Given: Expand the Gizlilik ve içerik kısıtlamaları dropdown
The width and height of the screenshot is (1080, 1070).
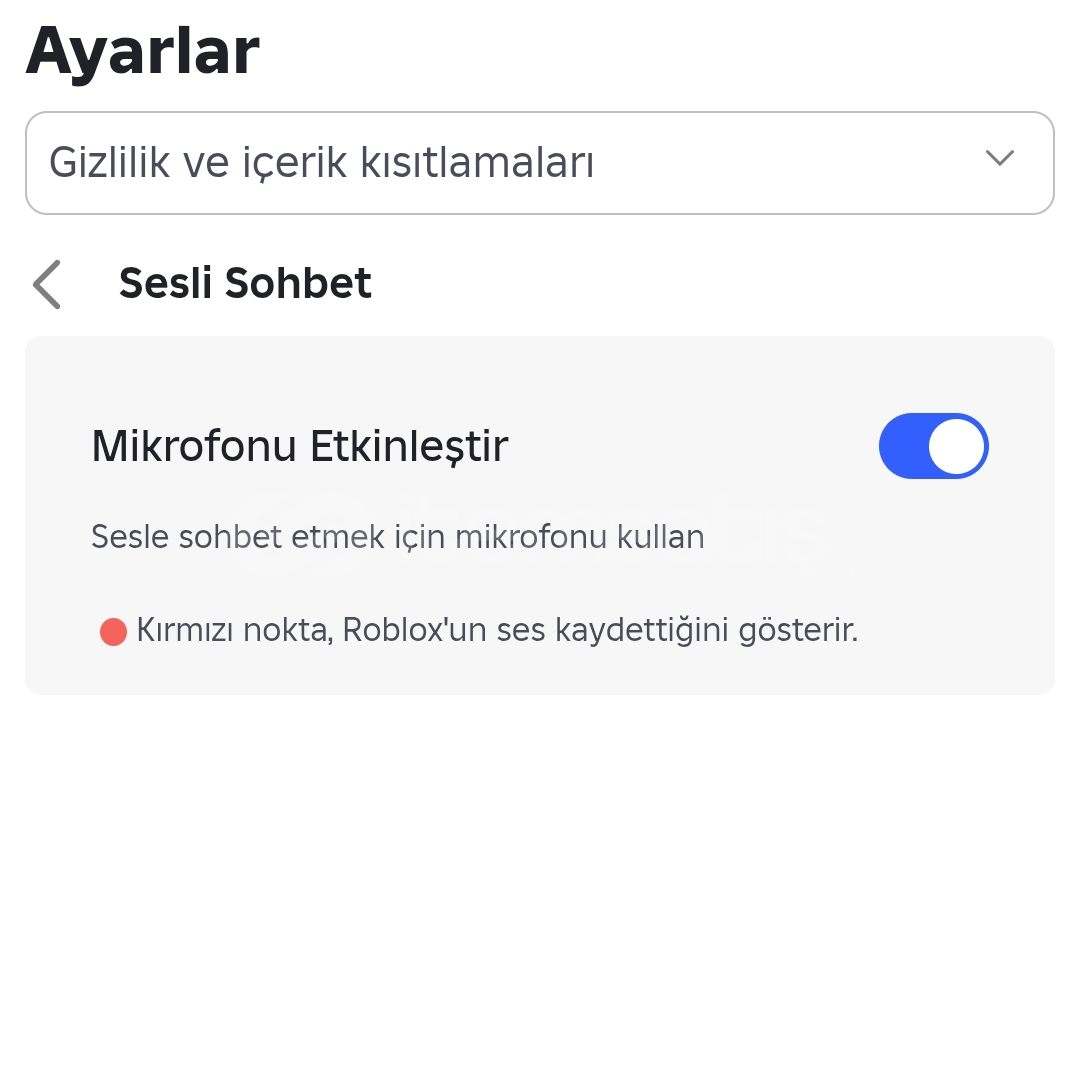Looking at the screenshot, I should coord(539,162).
